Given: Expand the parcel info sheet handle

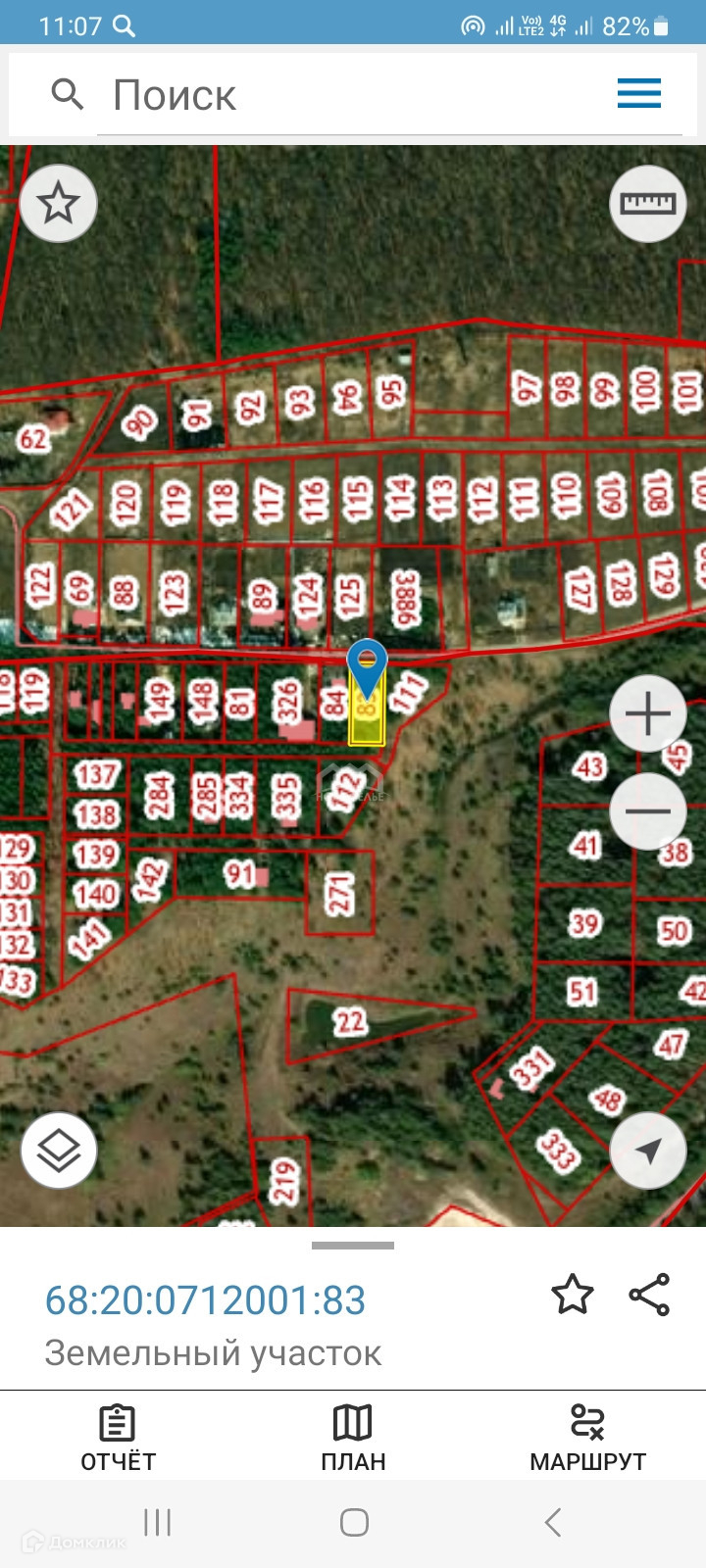Looking at the screenshot, I should pos(353,1246).
